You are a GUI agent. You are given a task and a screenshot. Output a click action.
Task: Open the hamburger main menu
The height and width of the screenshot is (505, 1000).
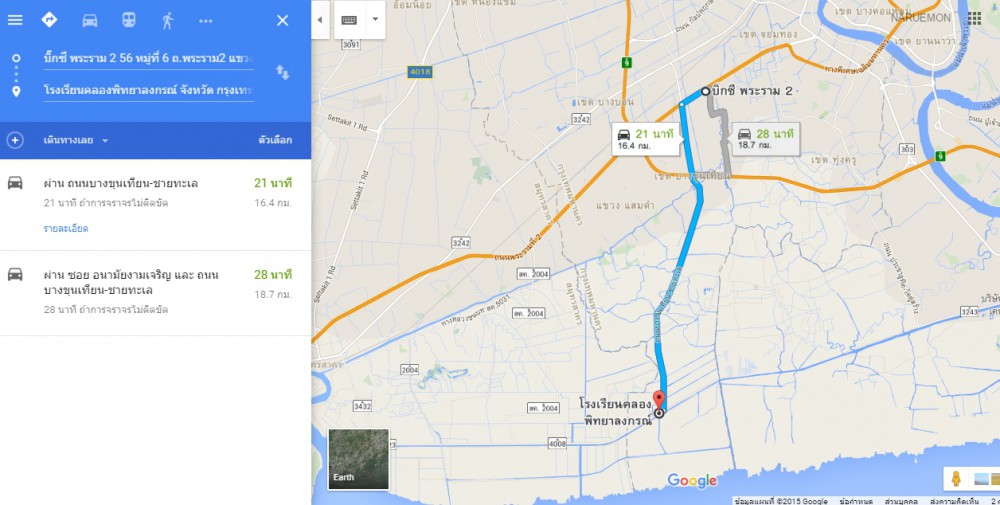click(x=15, y=20)
